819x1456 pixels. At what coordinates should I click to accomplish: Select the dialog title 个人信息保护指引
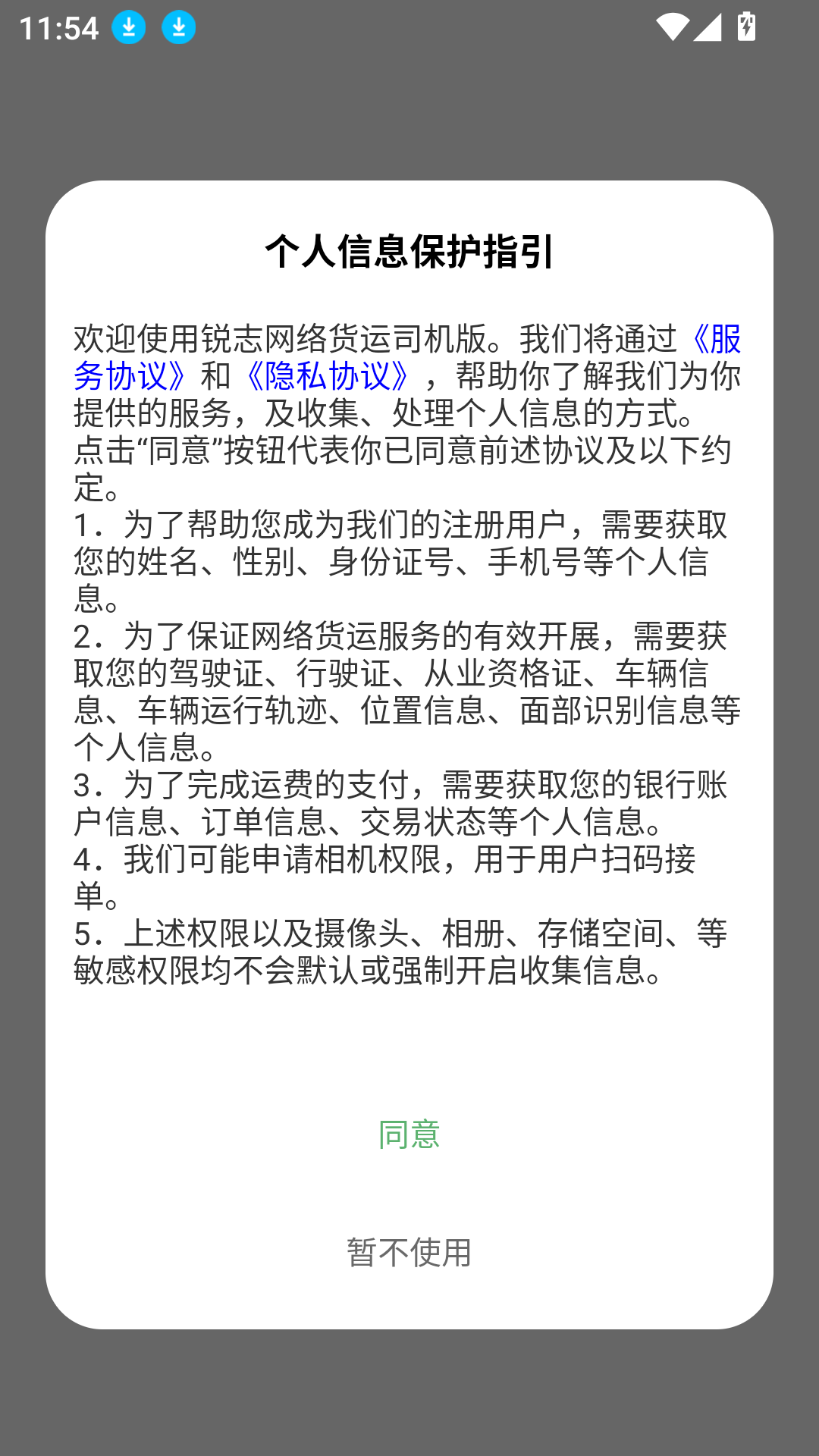409,253
